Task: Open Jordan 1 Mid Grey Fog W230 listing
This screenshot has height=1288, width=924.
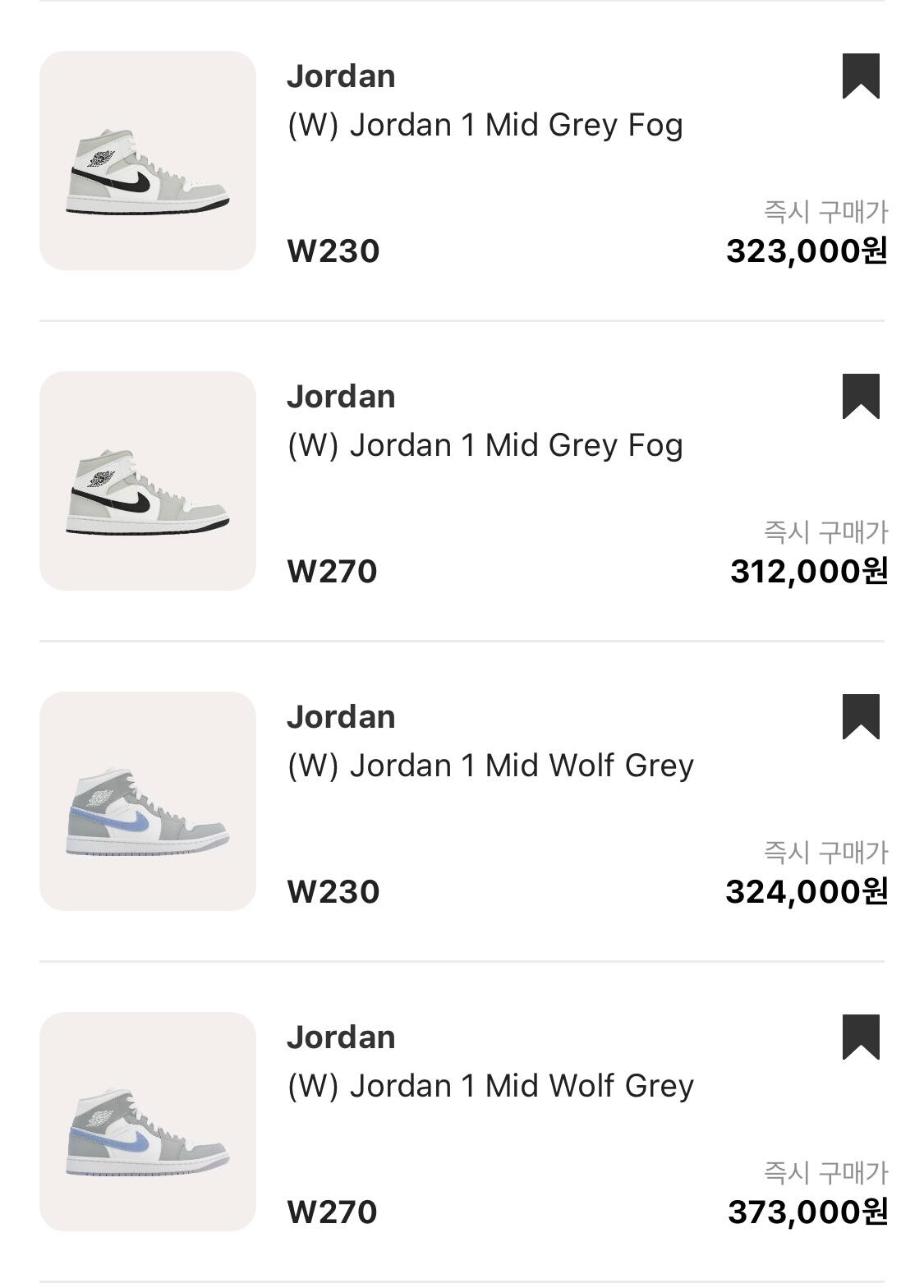Action: [485, 126]
